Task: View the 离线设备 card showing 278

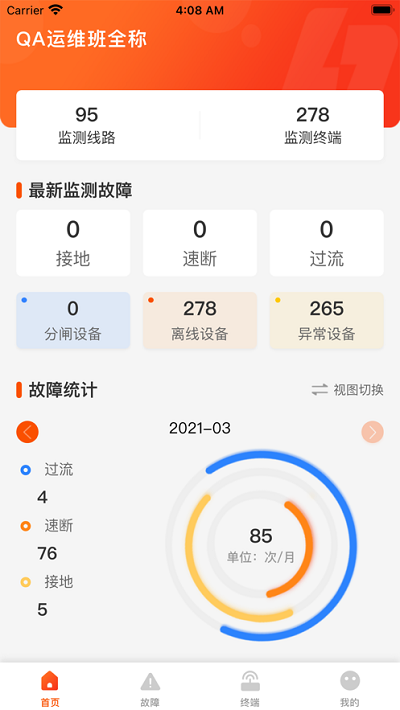Action: point(200,320)
